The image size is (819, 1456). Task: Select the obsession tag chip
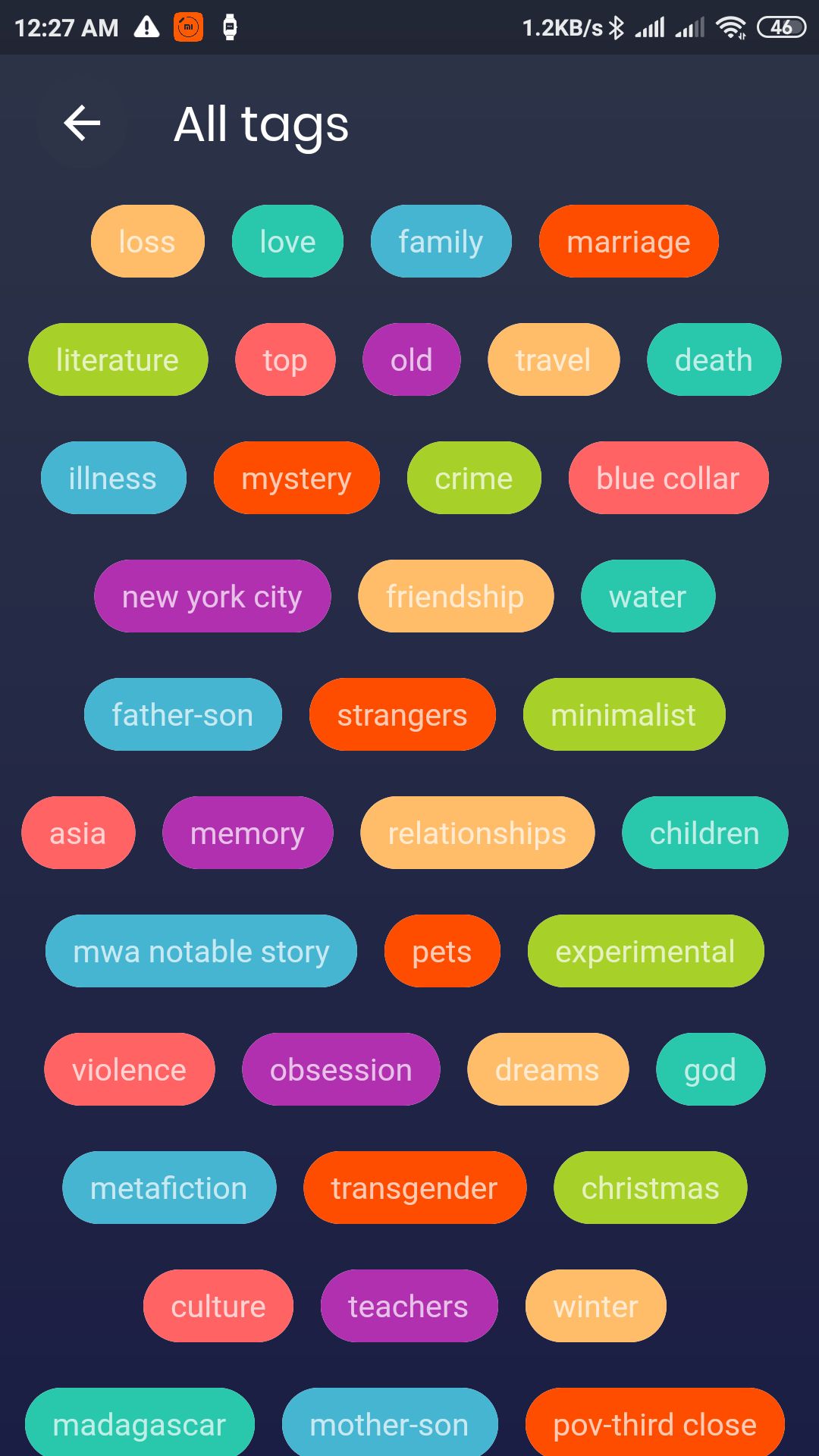click(x=340, y=1070)
